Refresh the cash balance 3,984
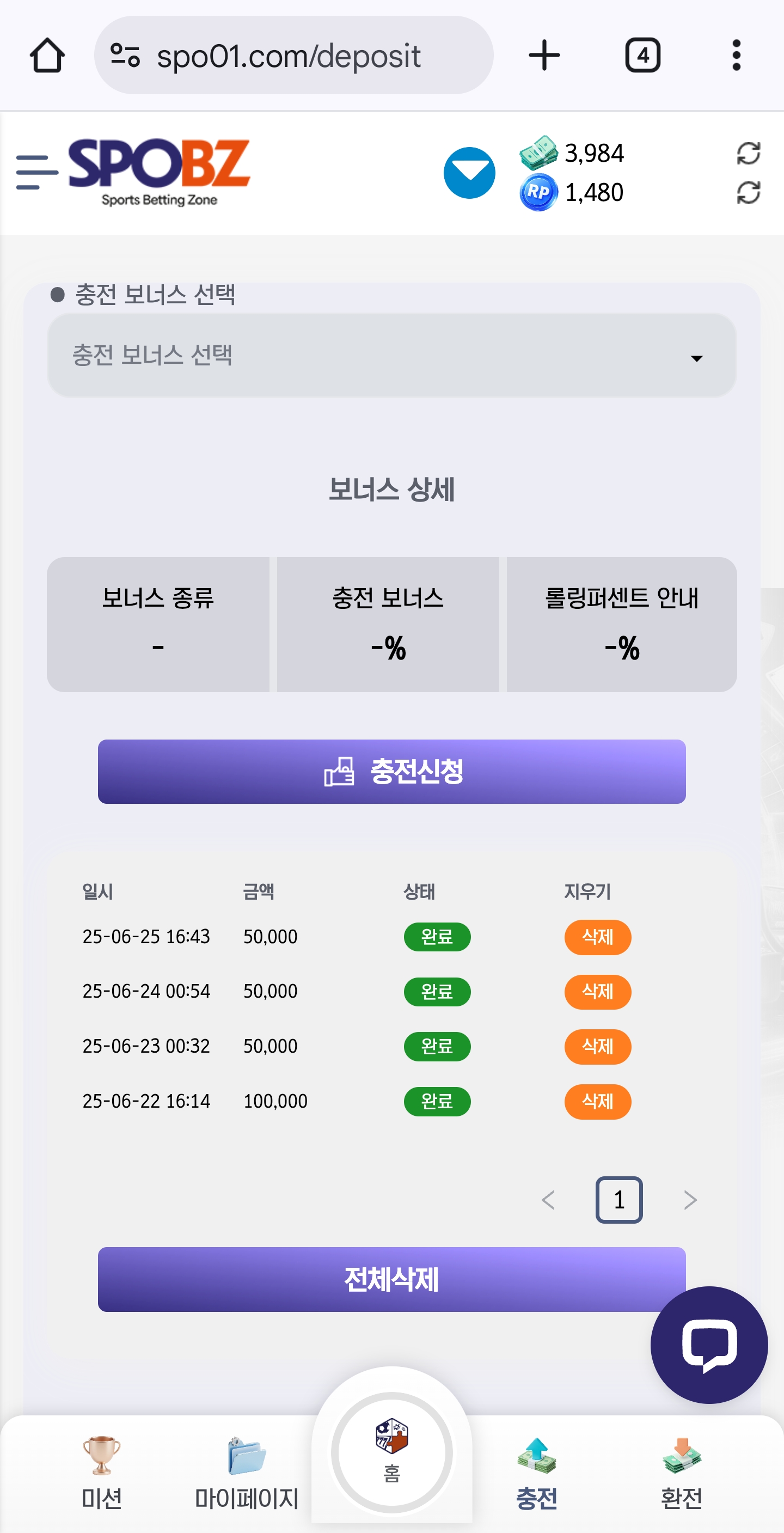The image size is (784, 1533). [x=748, y=154]
